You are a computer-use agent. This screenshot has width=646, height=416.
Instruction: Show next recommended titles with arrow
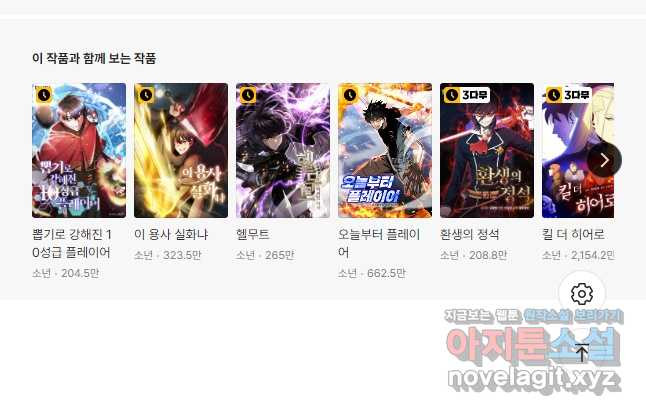(x=604, y=160)
